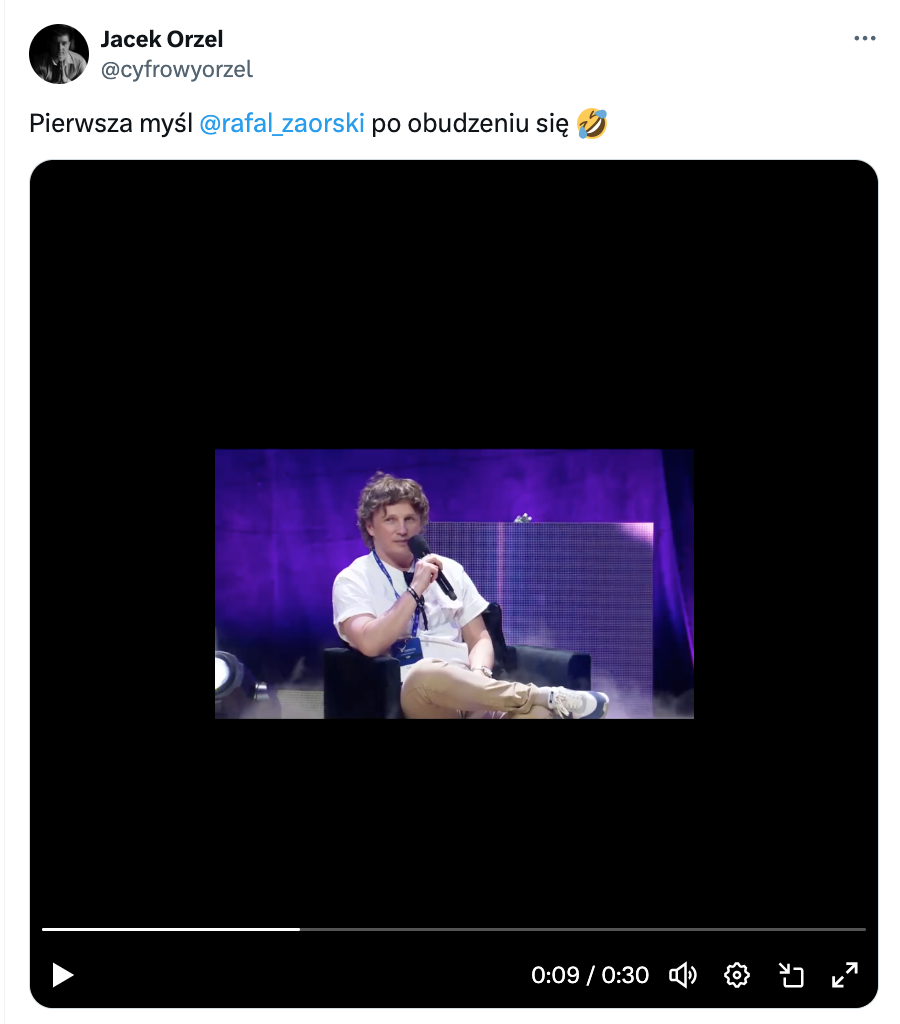
Task: Expand video to fullscreen
Action: 845,975
